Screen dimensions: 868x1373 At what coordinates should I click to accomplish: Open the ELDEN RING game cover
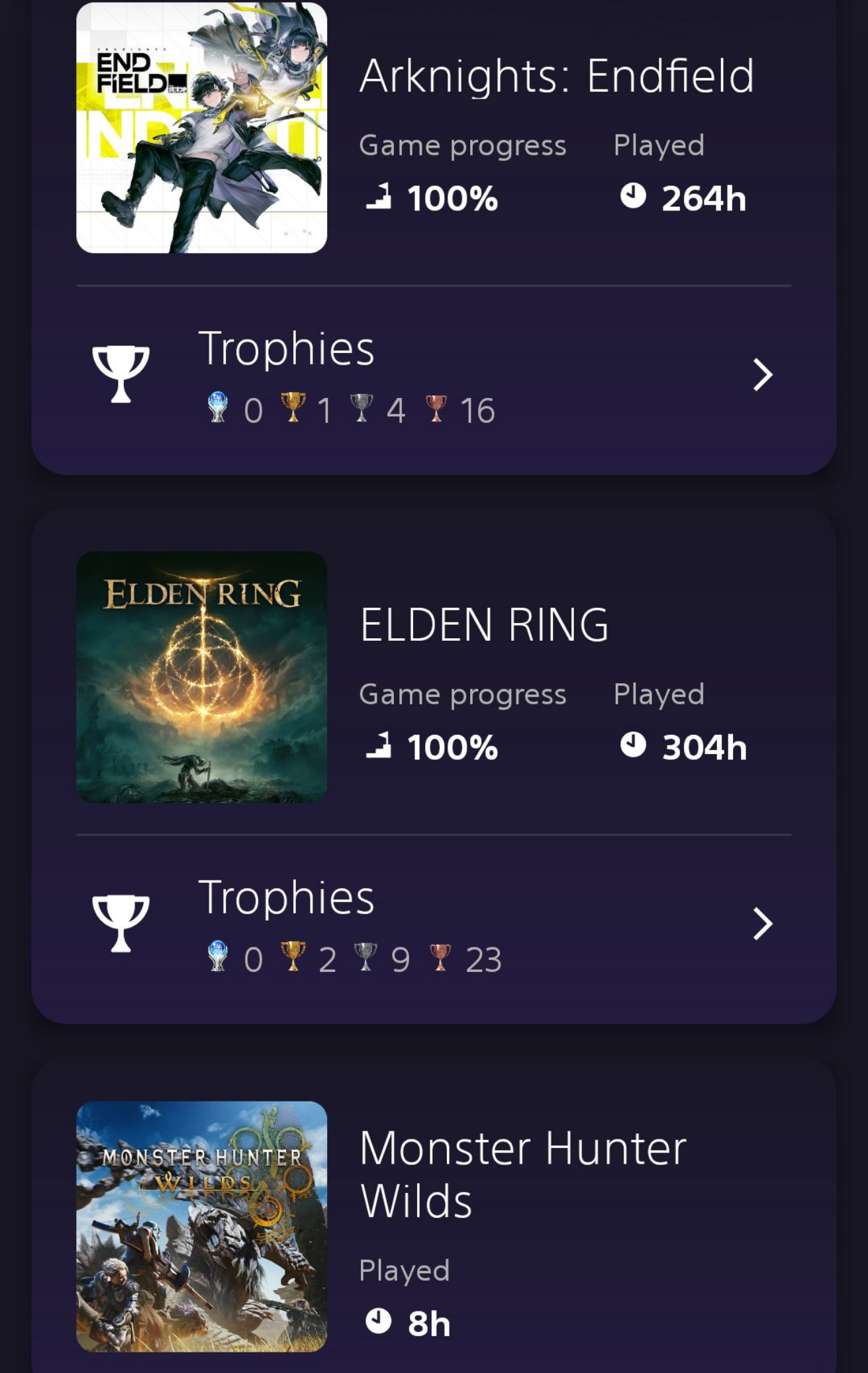click(x=201, y=677)
